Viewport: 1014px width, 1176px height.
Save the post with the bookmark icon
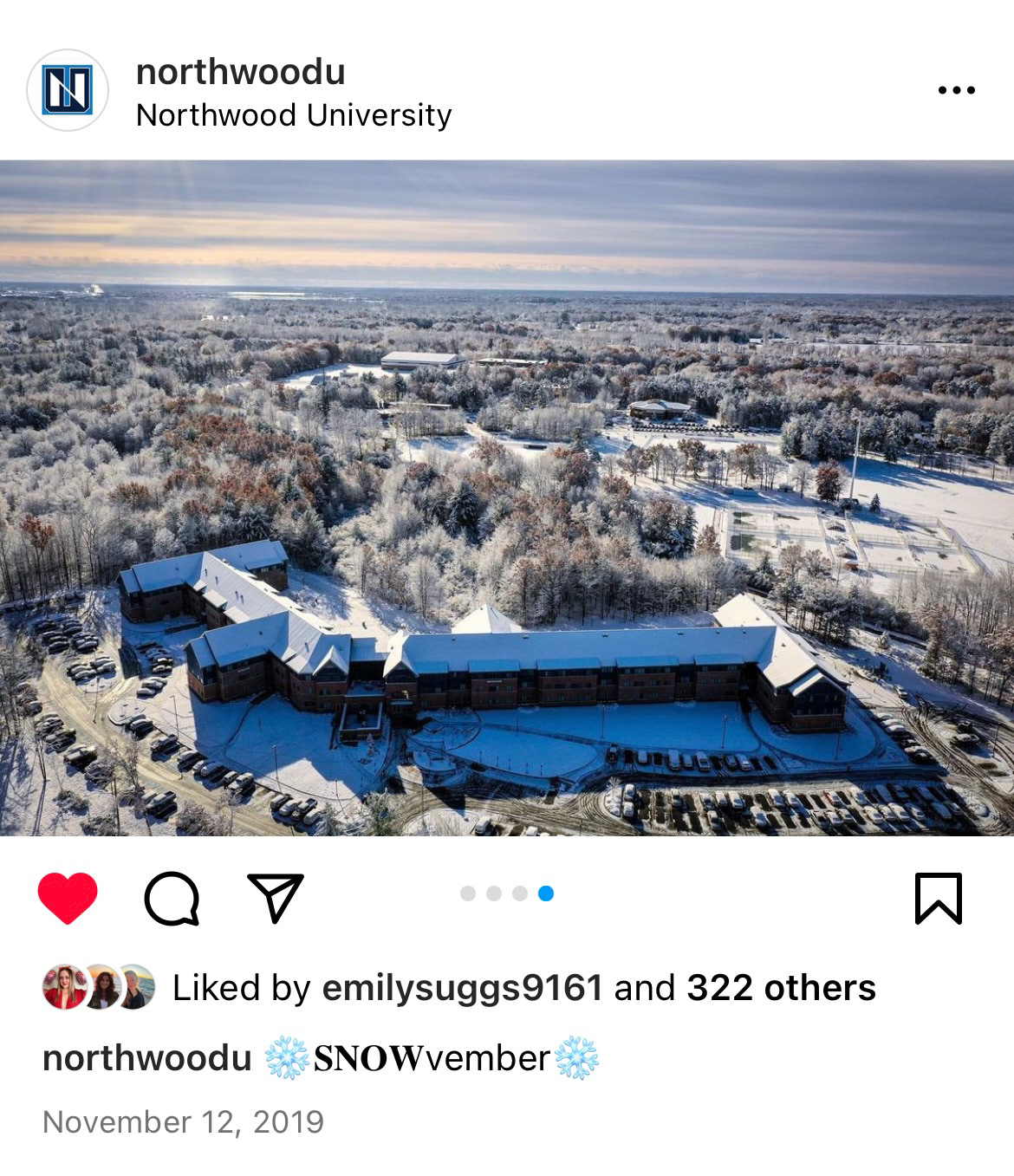(x=939, y=898)
